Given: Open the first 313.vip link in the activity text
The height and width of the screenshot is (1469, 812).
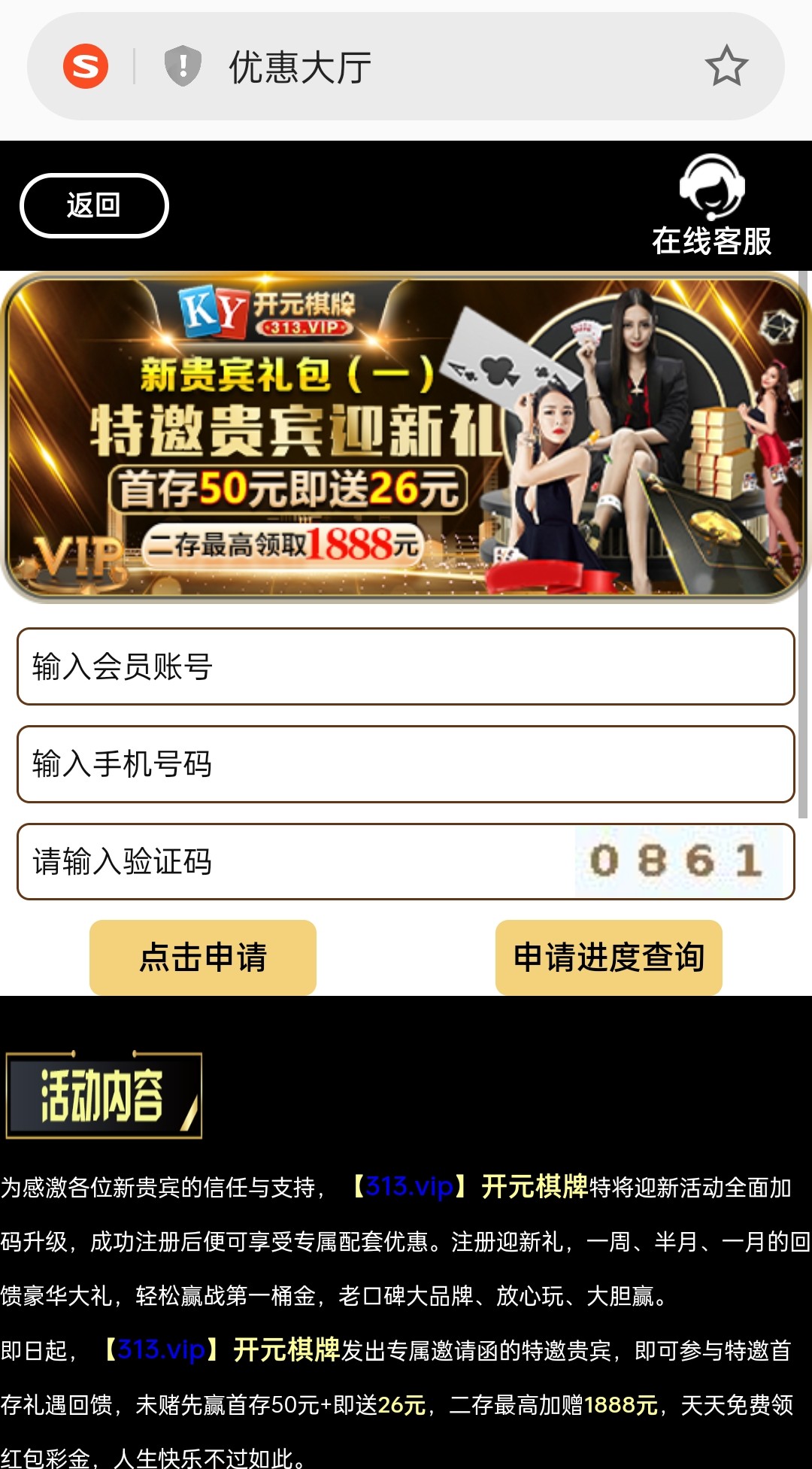Looking at the screenshot, I should 410,1187.
